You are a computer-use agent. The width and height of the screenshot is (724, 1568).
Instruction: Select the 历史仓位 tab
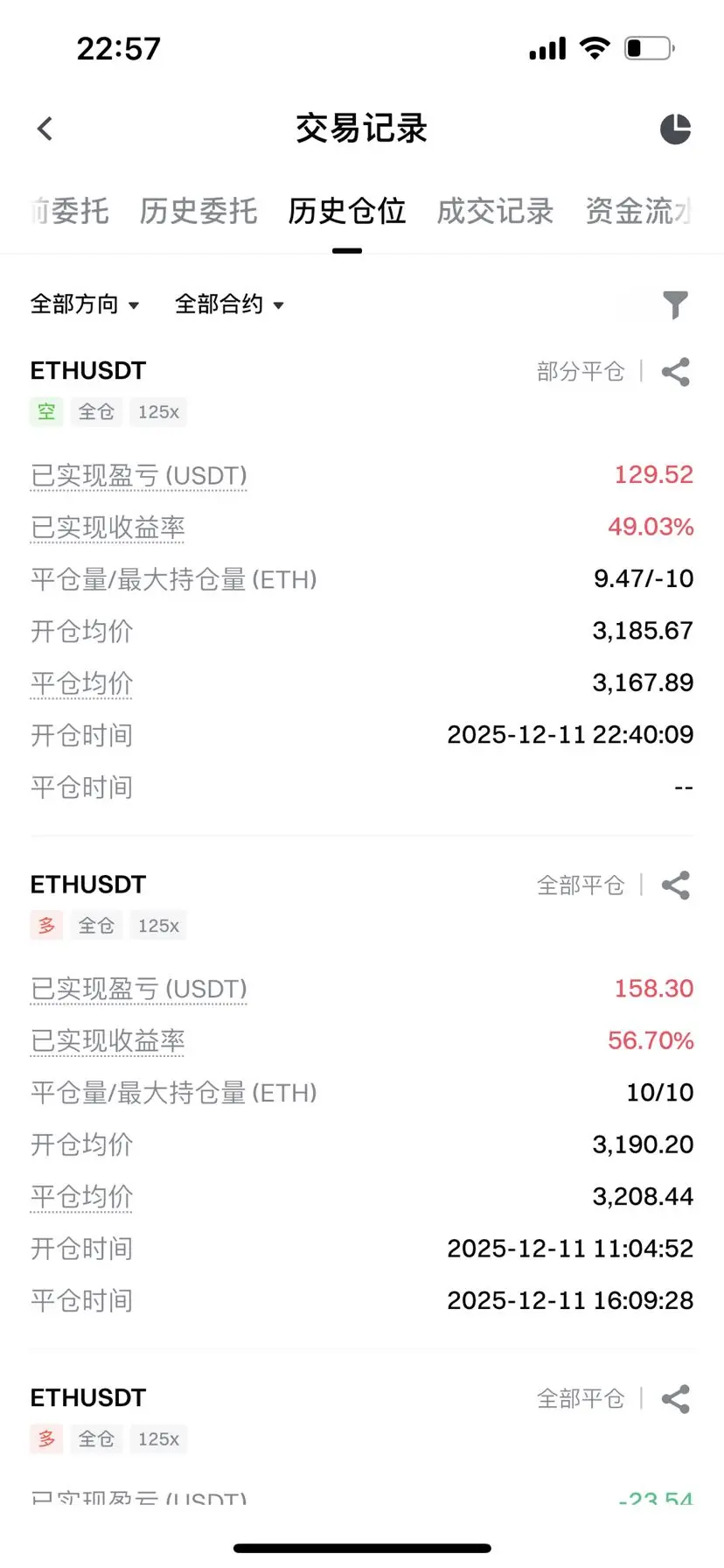click(x=347, y=211)
